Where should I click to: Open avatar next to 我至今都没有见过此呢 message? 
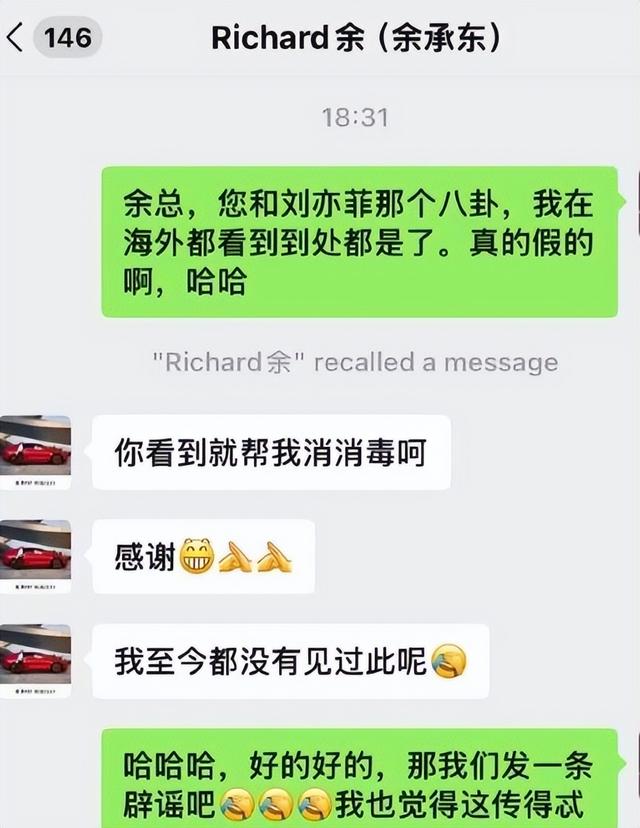point(36,660)
